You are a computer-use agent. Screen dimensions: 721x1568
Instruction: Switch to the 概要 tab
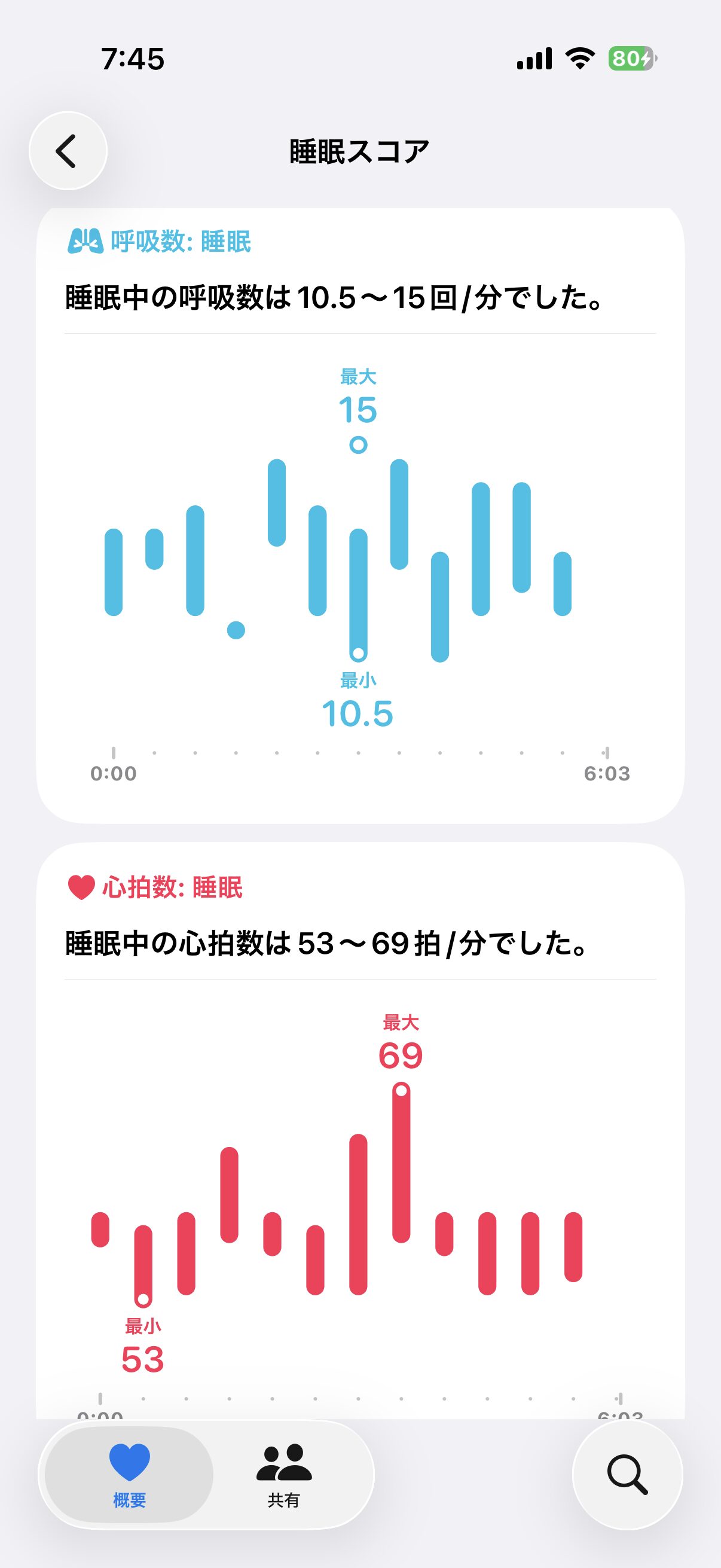[x=129, y=1474]
